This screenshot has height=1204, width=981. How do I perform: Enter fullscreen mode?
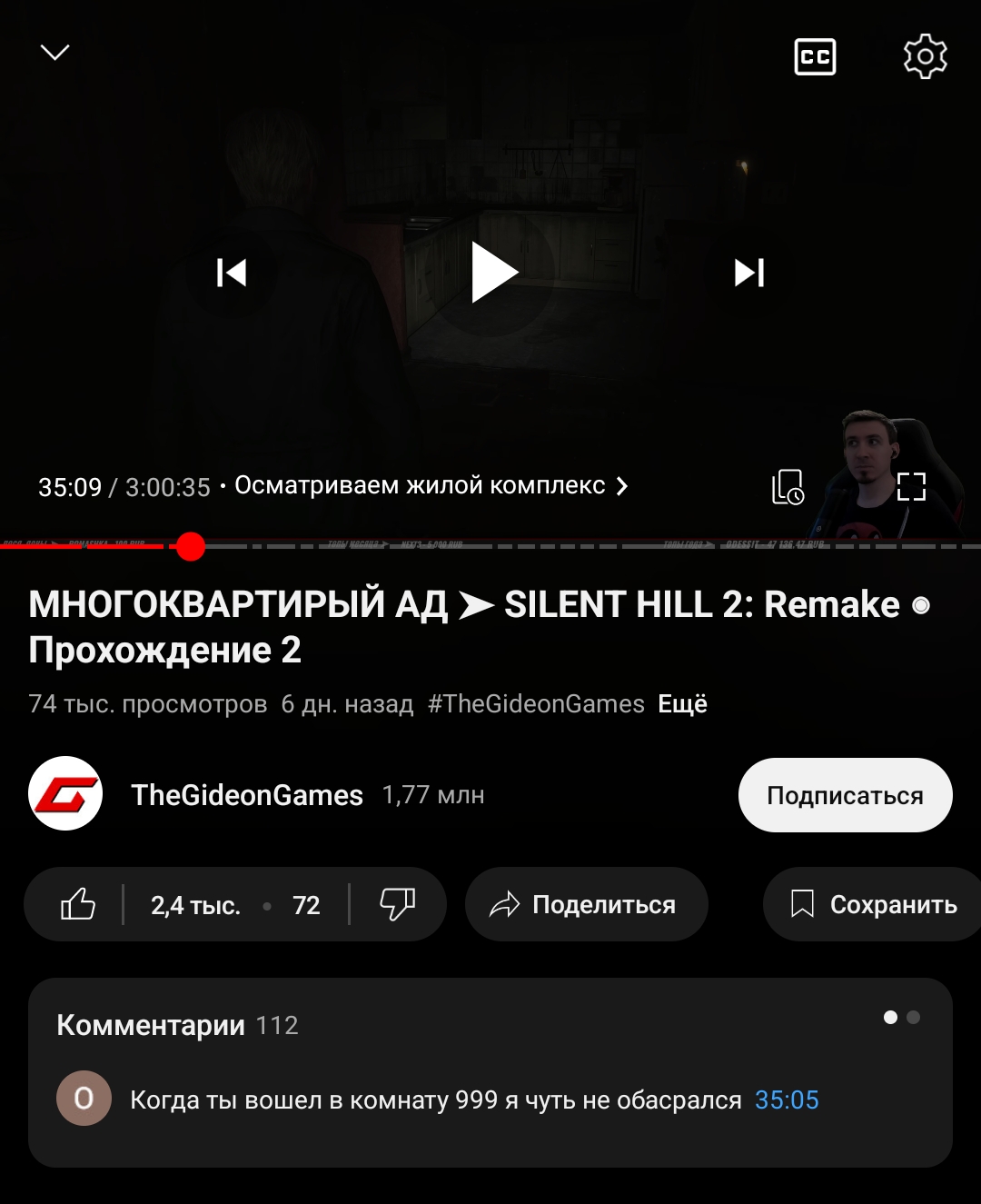910,487
